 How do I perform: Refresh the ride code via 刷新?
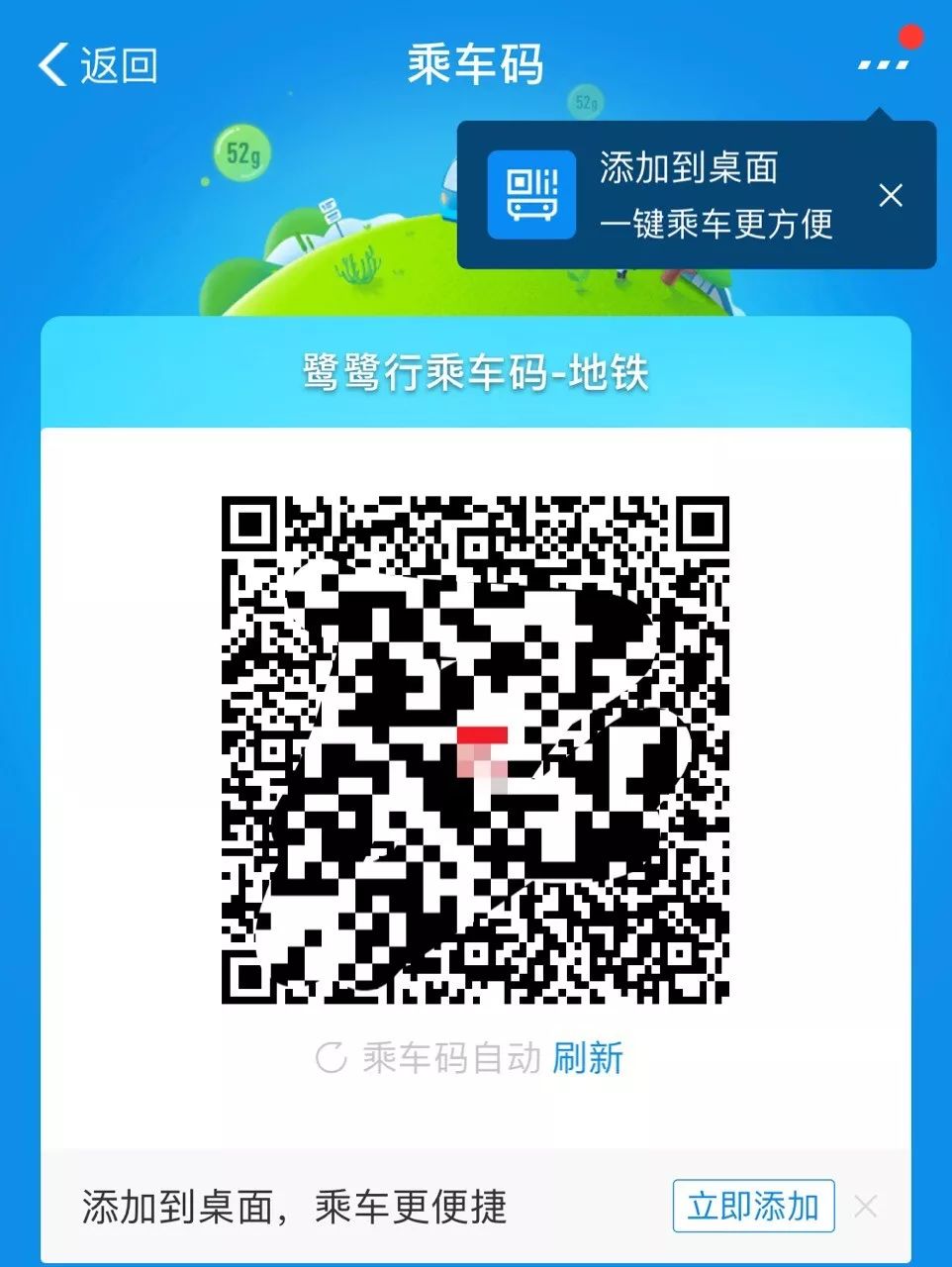click(588, 1058)
